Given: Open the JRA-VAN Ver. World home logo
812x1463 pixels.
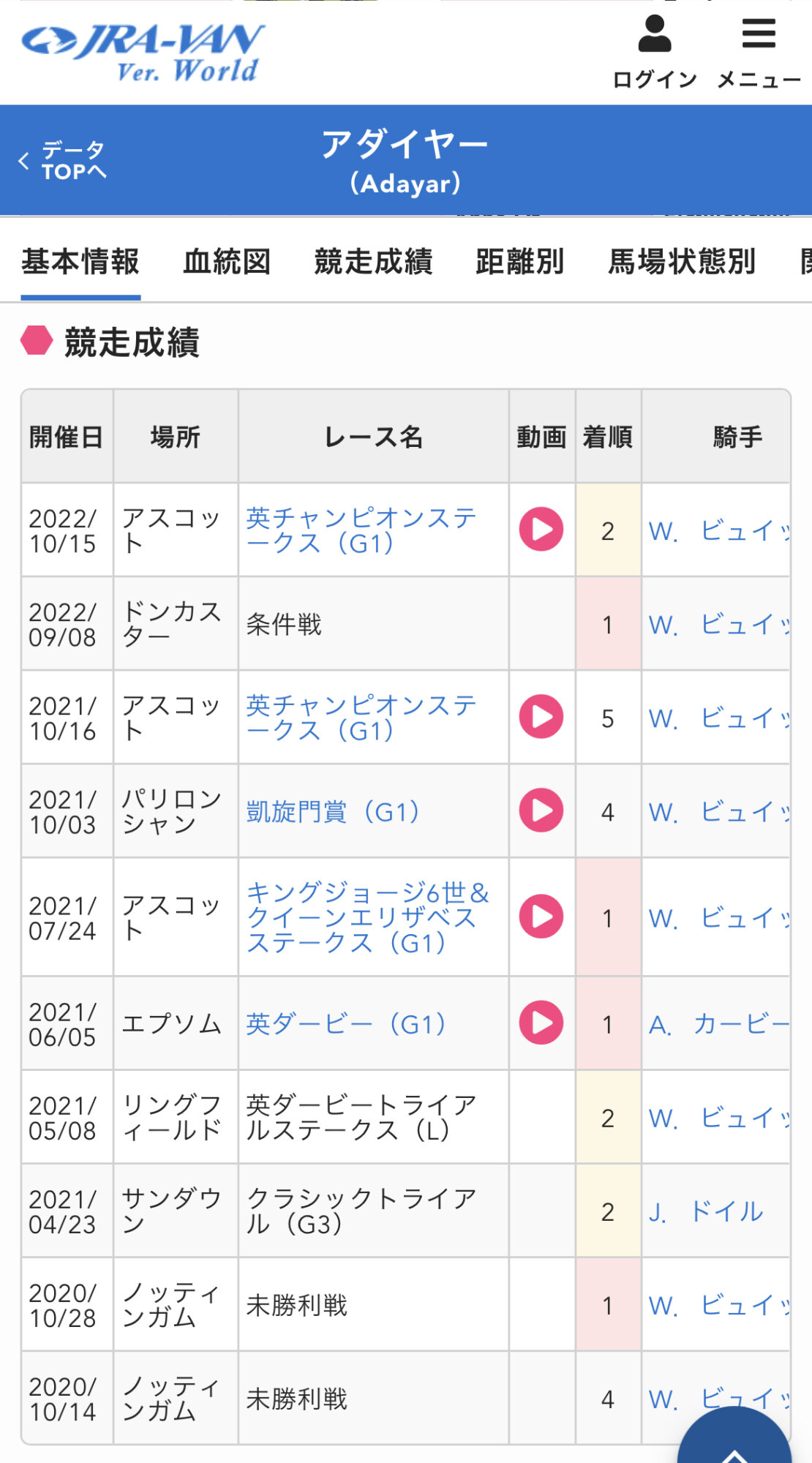Looking at the screenshot, I should pyautogui.click(x=143, y=53).
